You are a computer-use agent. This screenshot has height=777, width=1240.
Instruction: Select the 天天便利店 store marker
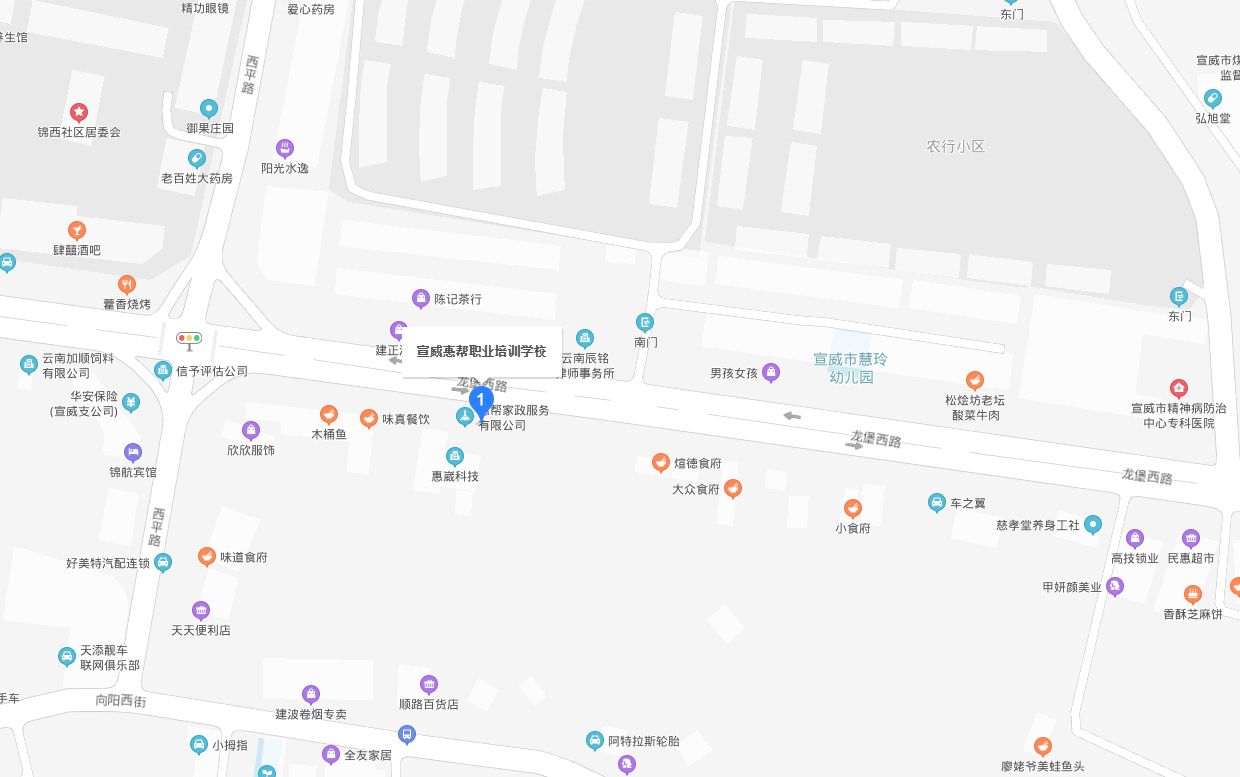201,611
